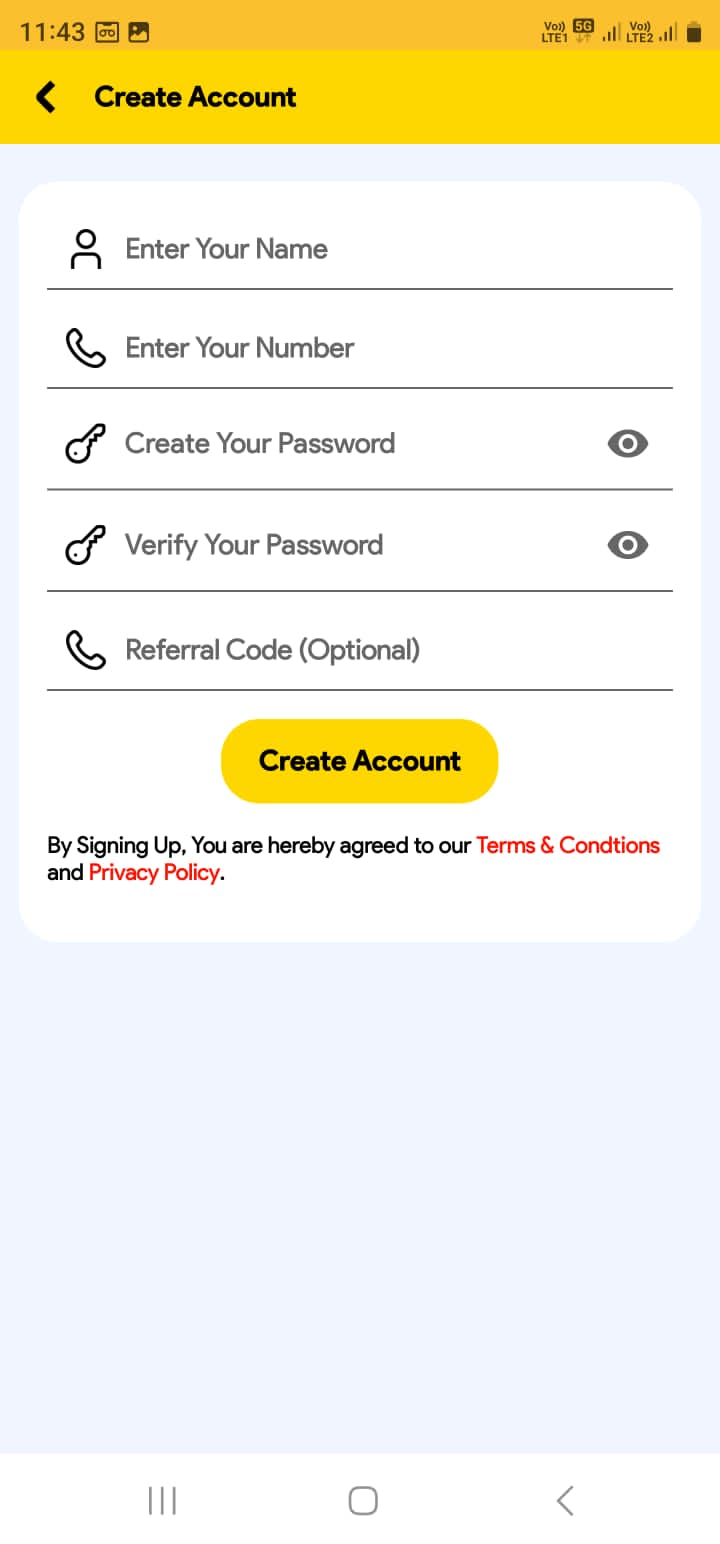720x1544 pixels.
Task: Focus the Enter Your Name field
Action: 359,249
